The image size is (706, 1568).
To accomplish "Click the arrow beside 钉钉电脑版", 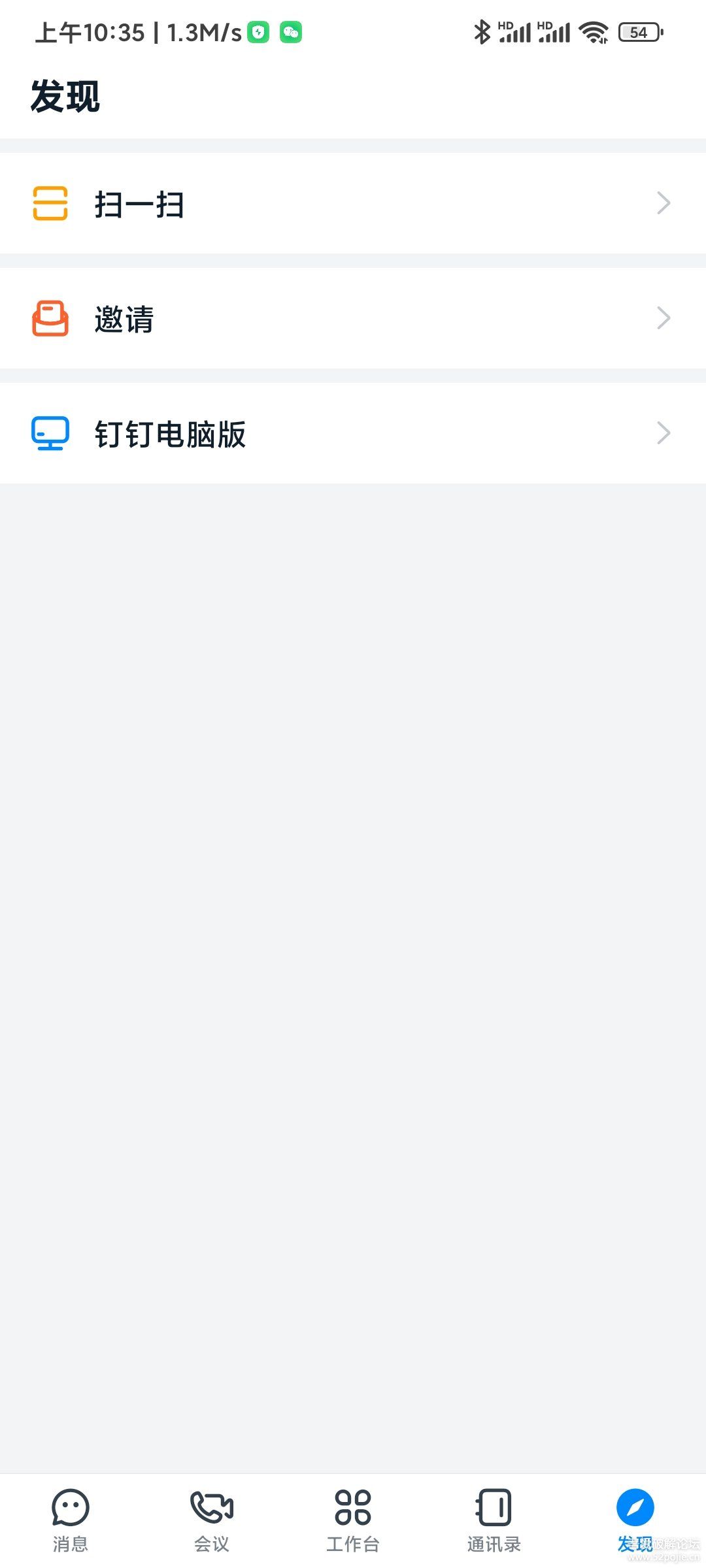I will point(664,433).
